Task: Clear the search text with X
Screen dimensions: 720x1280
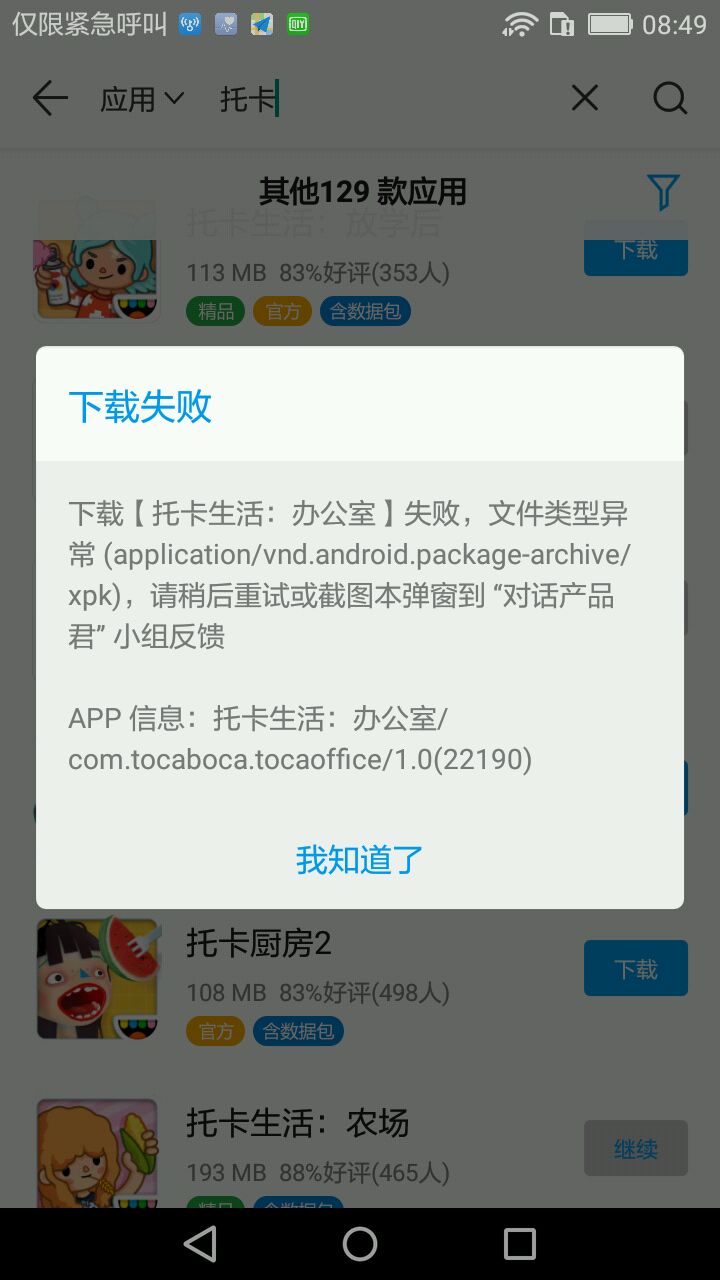Action: [x=585, y=98]
